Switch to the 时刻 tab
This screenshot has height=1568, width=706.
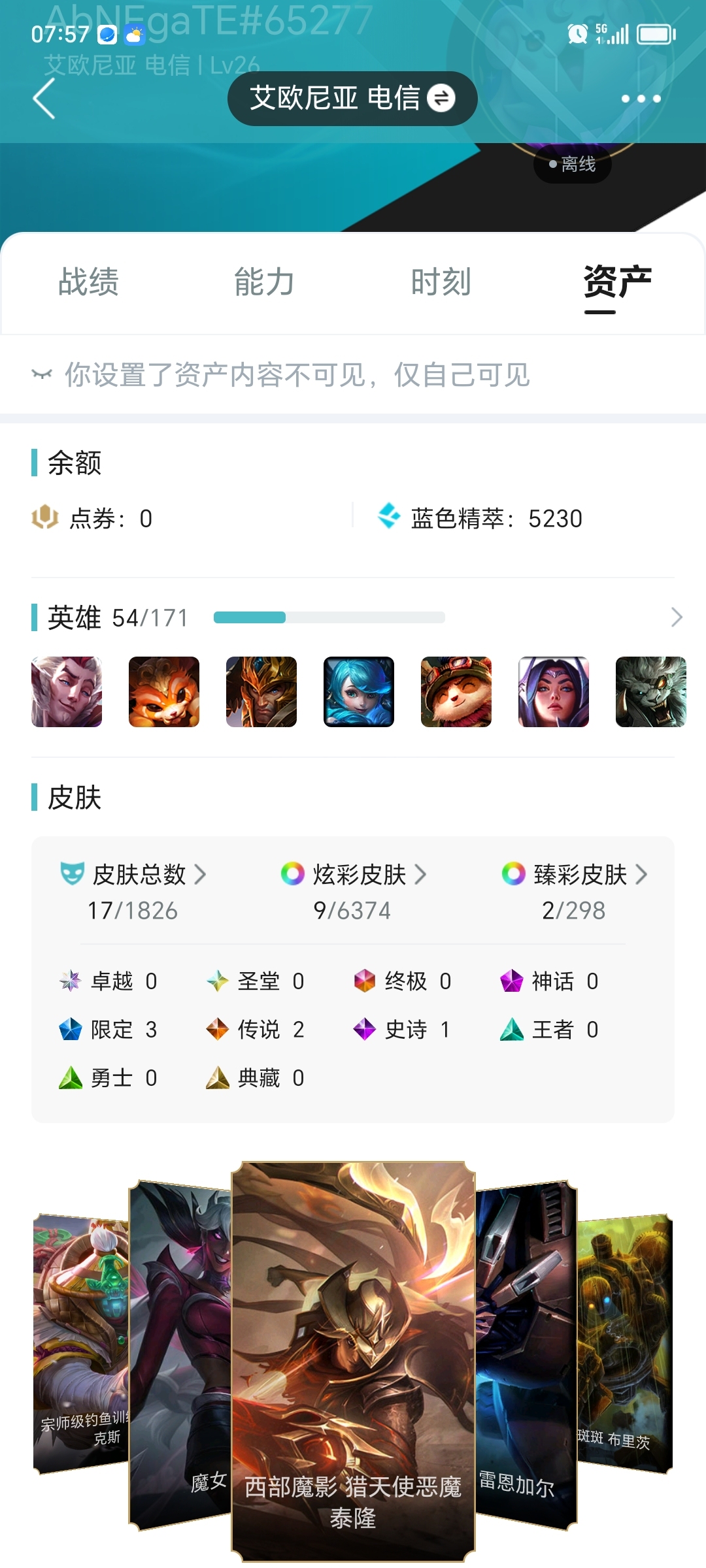(x=441, y=282)
